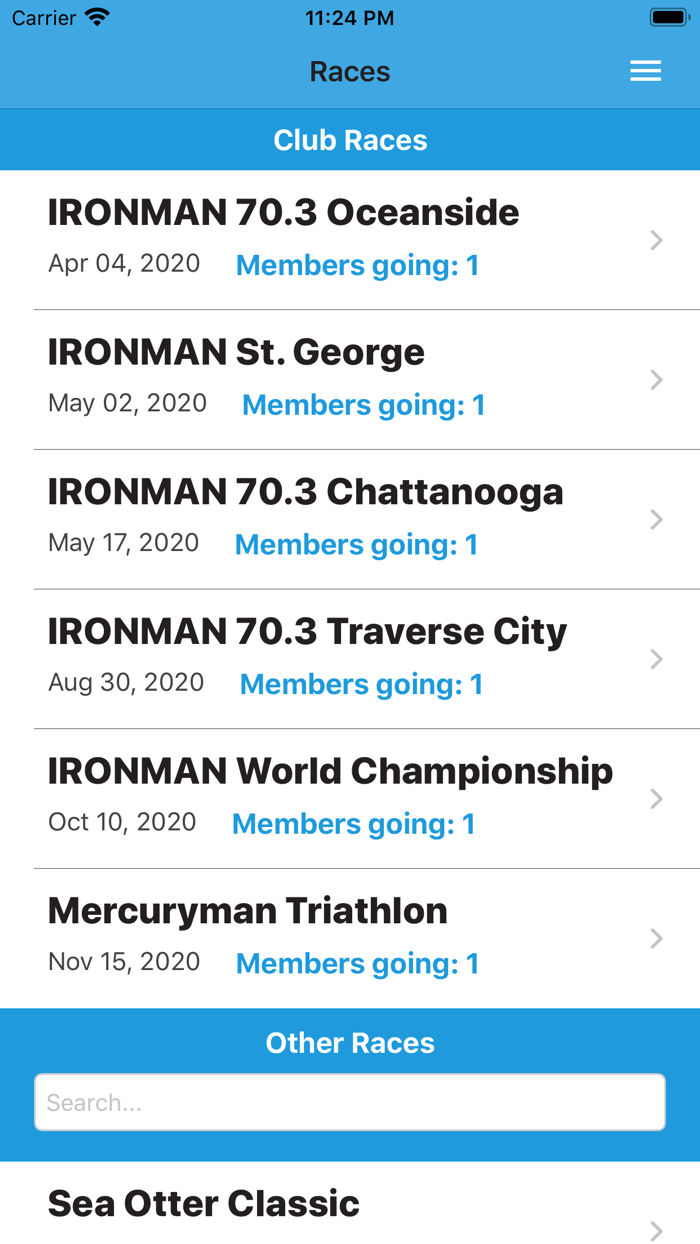Tap the Other Races search field
Viewport: 700px width, 1244px height.
pyautogui.click(x=350, y=1103)
